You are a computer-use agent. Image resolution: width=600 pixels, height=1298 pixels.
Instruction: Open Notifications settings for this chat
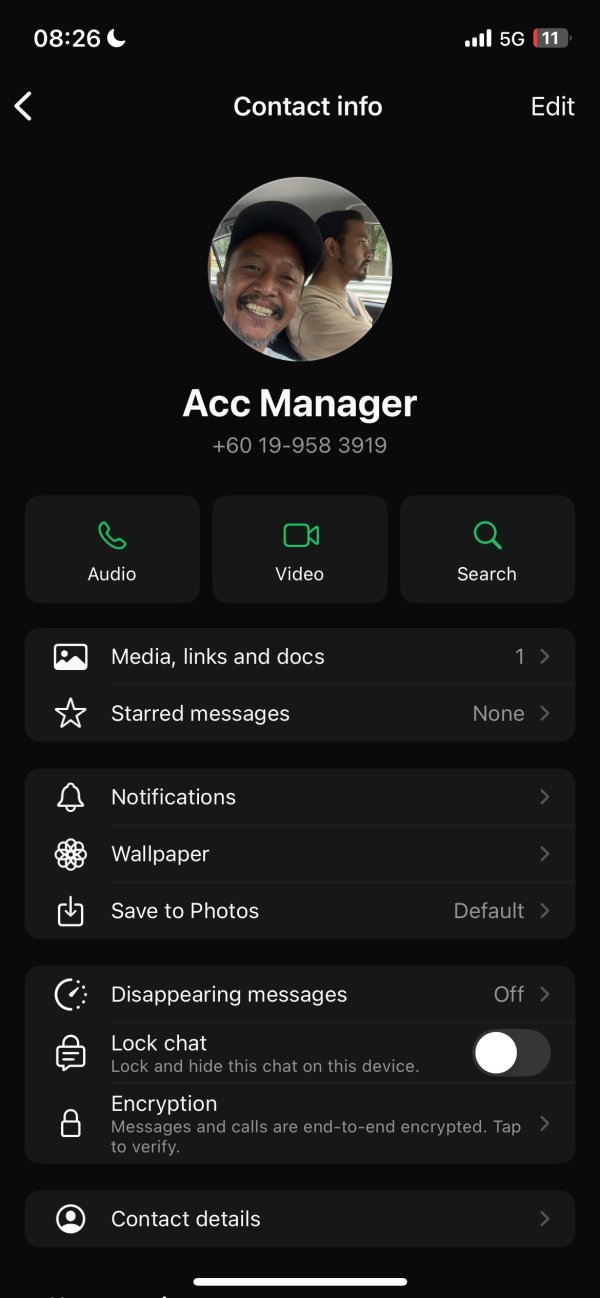tap(300, 797)
